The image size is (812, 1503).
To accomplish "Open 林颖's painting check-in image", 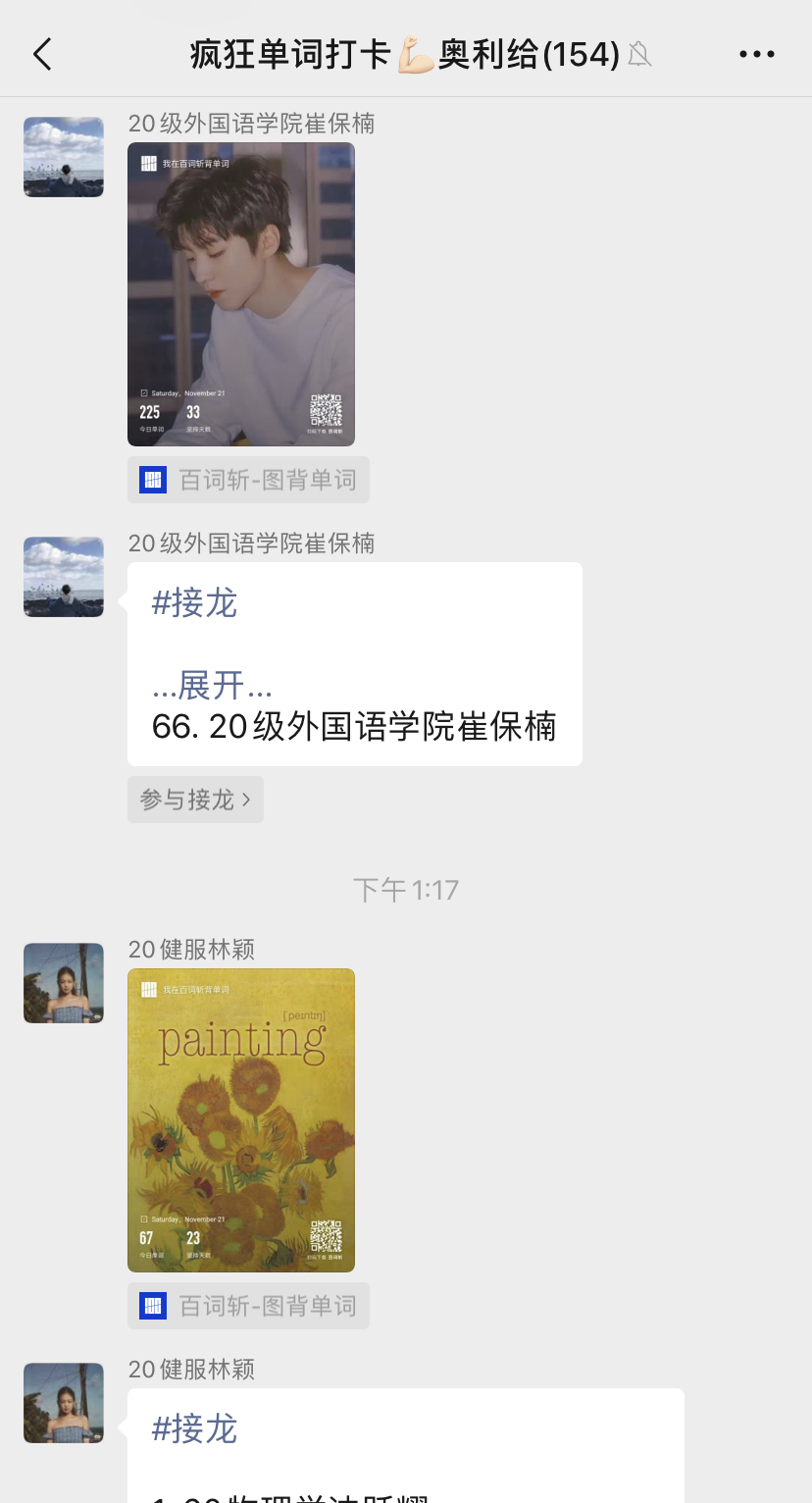I will (241, 1120).
